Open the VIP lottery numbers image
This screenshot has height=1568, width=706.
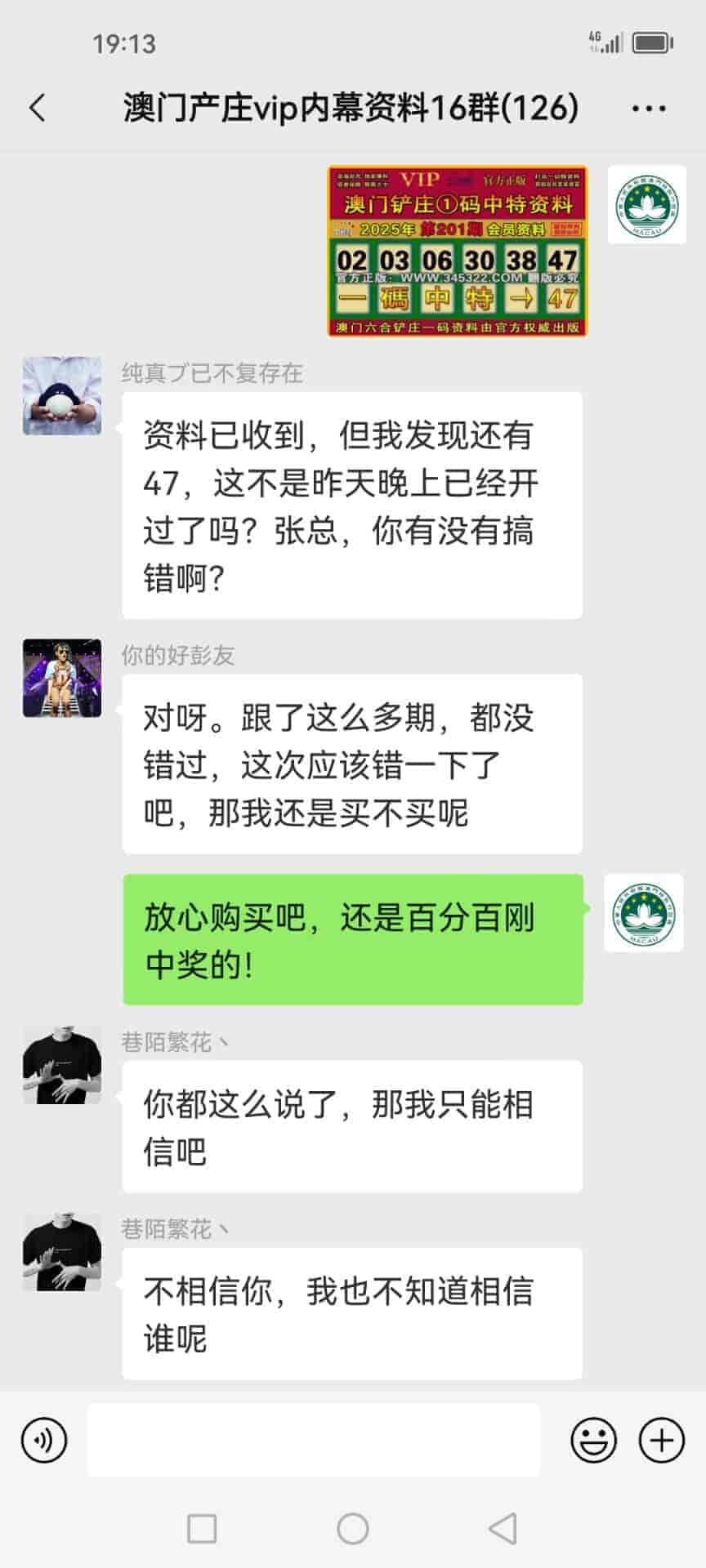coord(458,252)
